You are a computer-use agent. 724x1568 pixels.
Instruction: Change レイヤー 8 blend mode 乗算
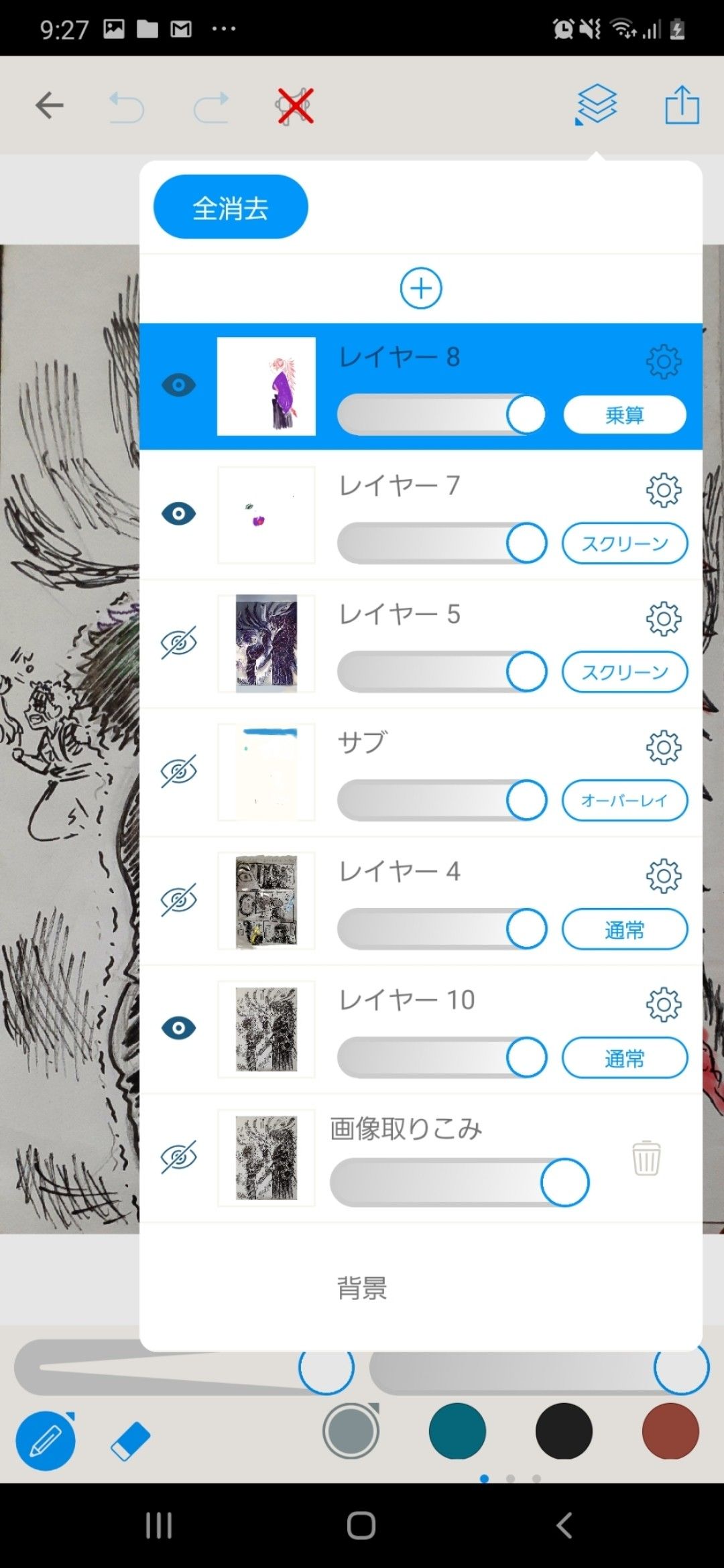[624, 415]
